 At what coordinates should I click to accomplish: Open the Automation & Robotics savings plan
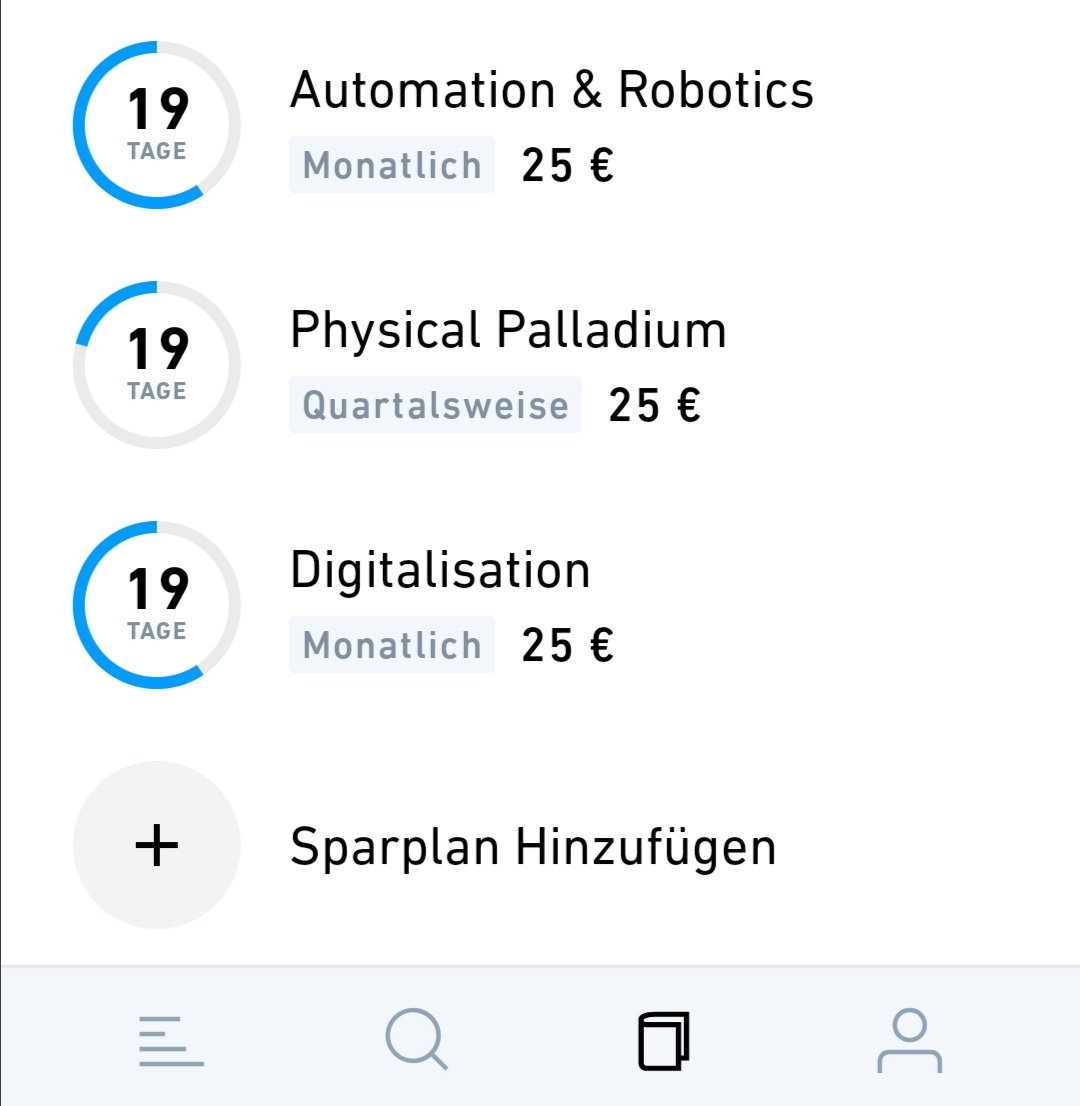coord(551,90)
